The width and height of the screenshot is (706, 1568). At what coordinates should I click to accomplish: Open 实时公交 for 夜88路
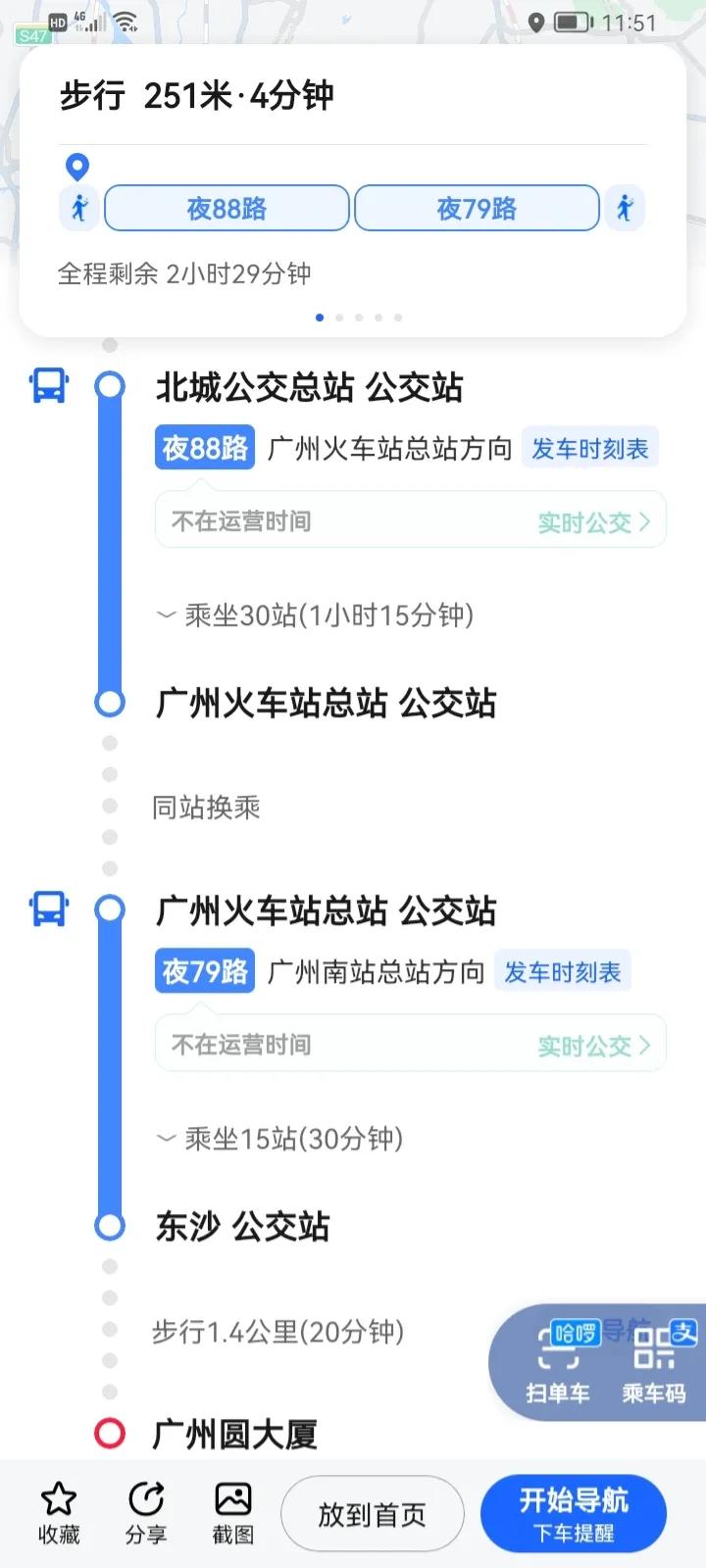coord(592,522)
